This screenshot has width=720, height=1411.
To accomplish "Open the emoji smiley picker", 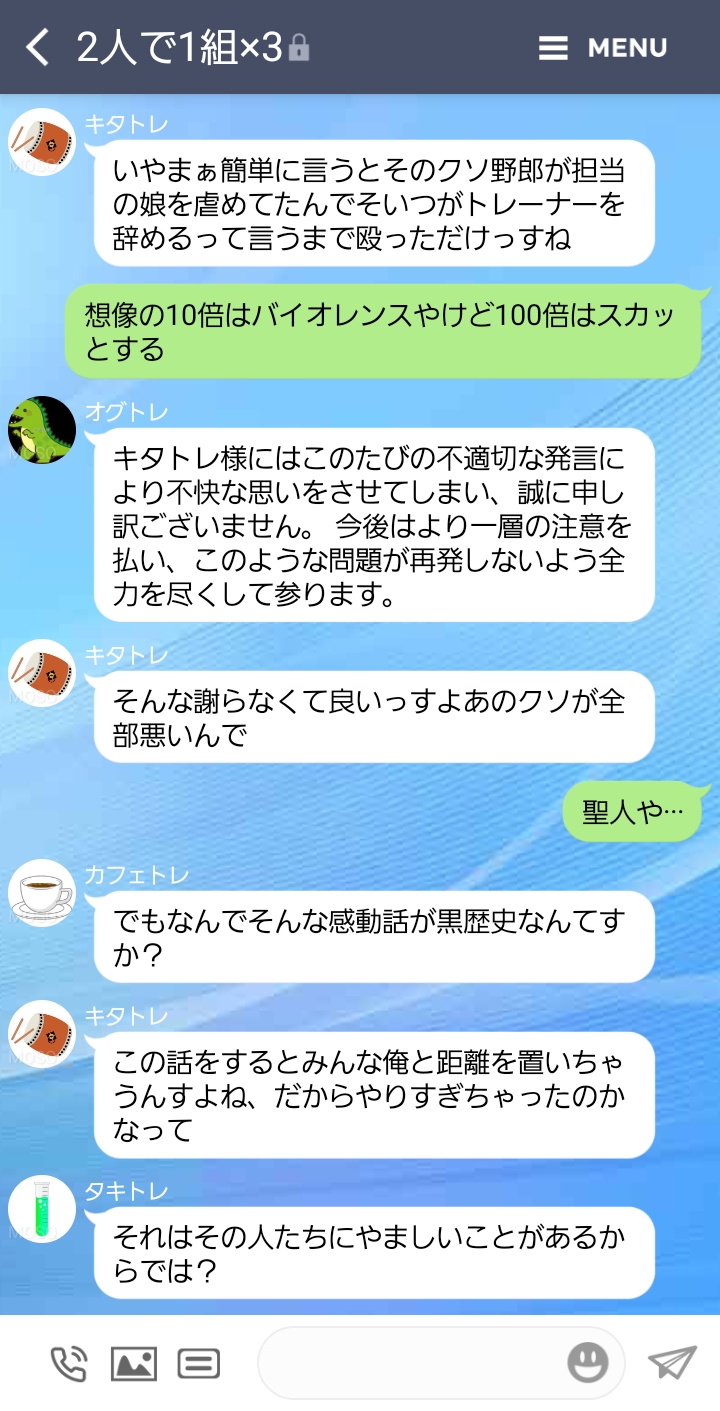I will [588, 1362].
